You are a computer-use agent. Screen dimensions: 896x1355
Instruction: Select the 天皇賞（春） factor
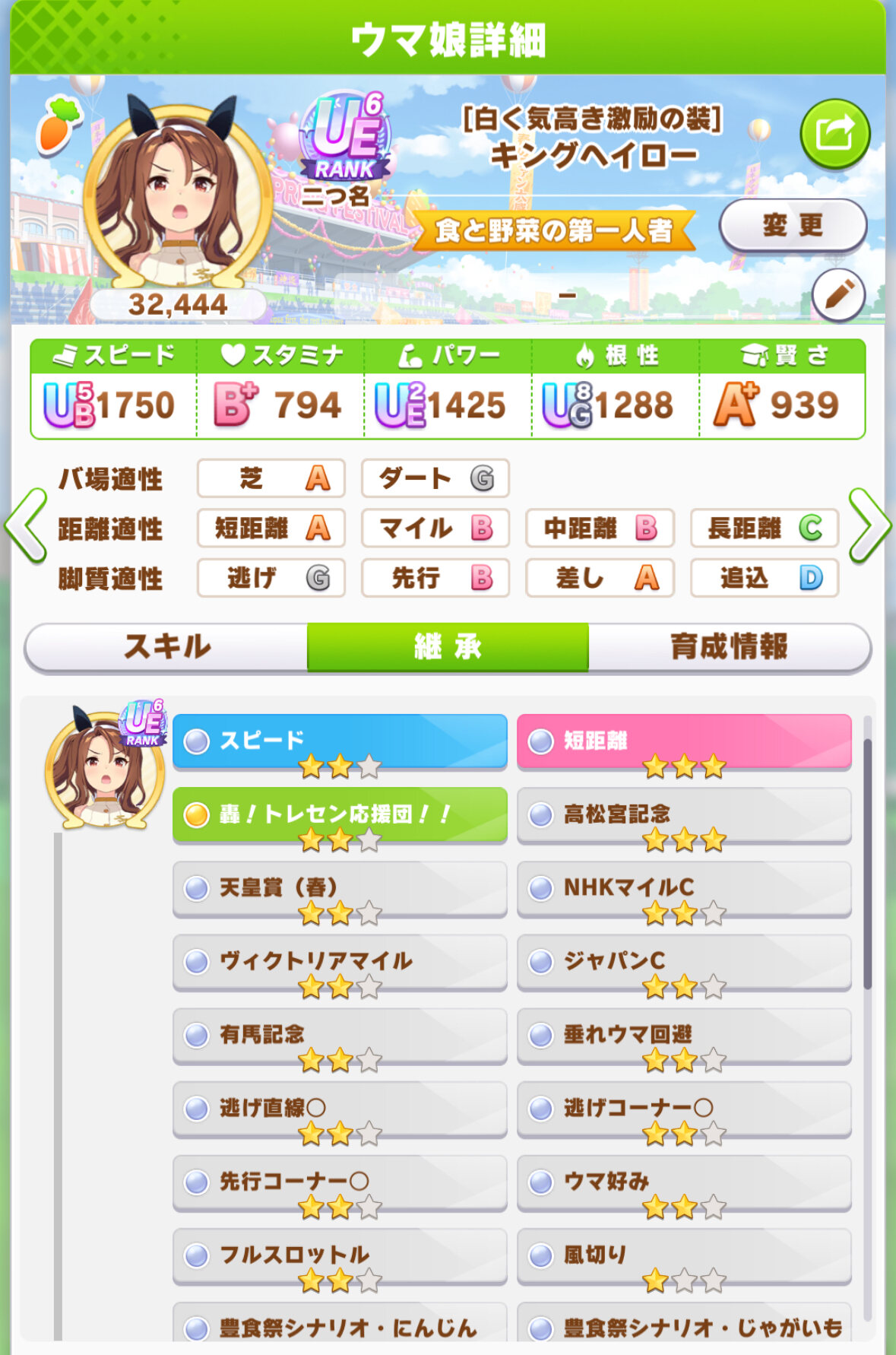point(340,888)
